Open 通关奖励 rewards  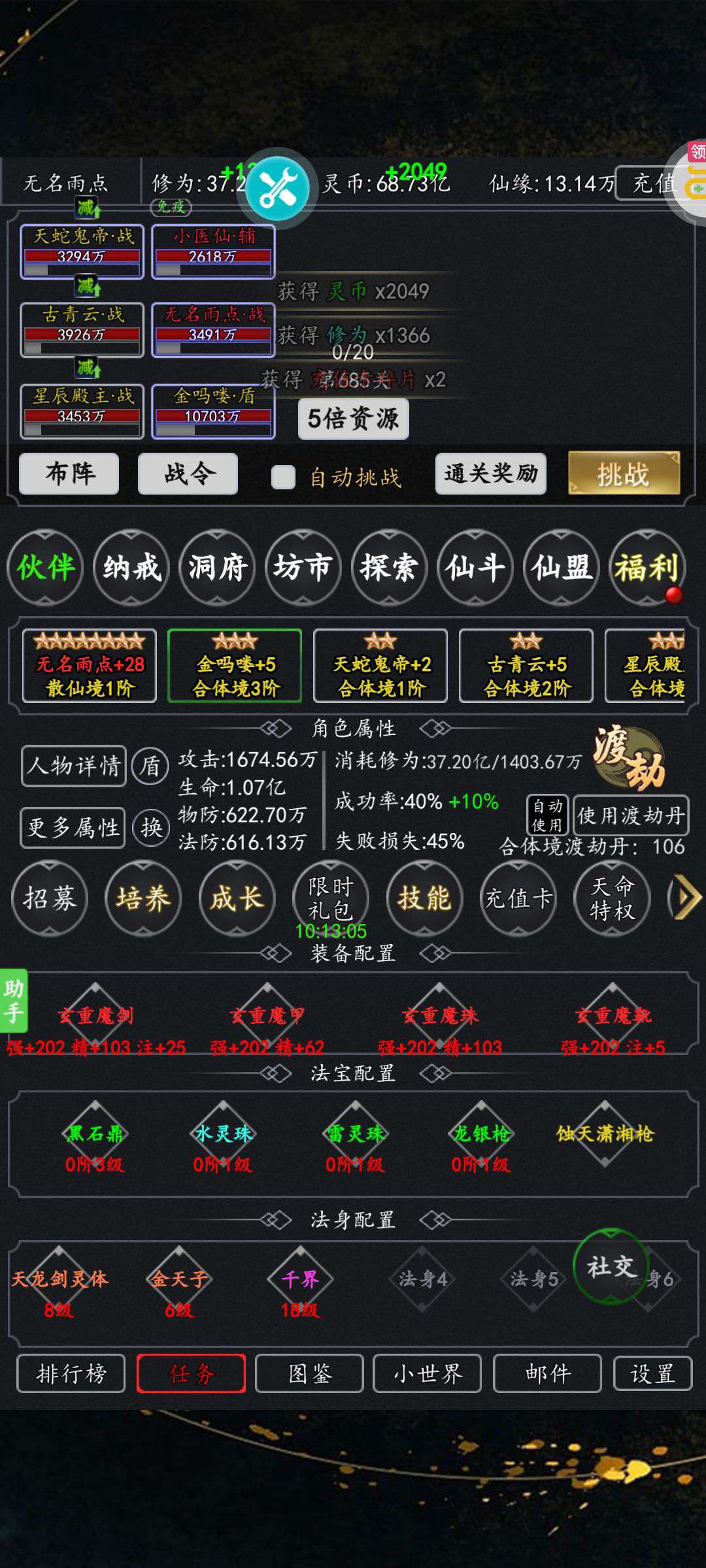[x=491, y=474]
